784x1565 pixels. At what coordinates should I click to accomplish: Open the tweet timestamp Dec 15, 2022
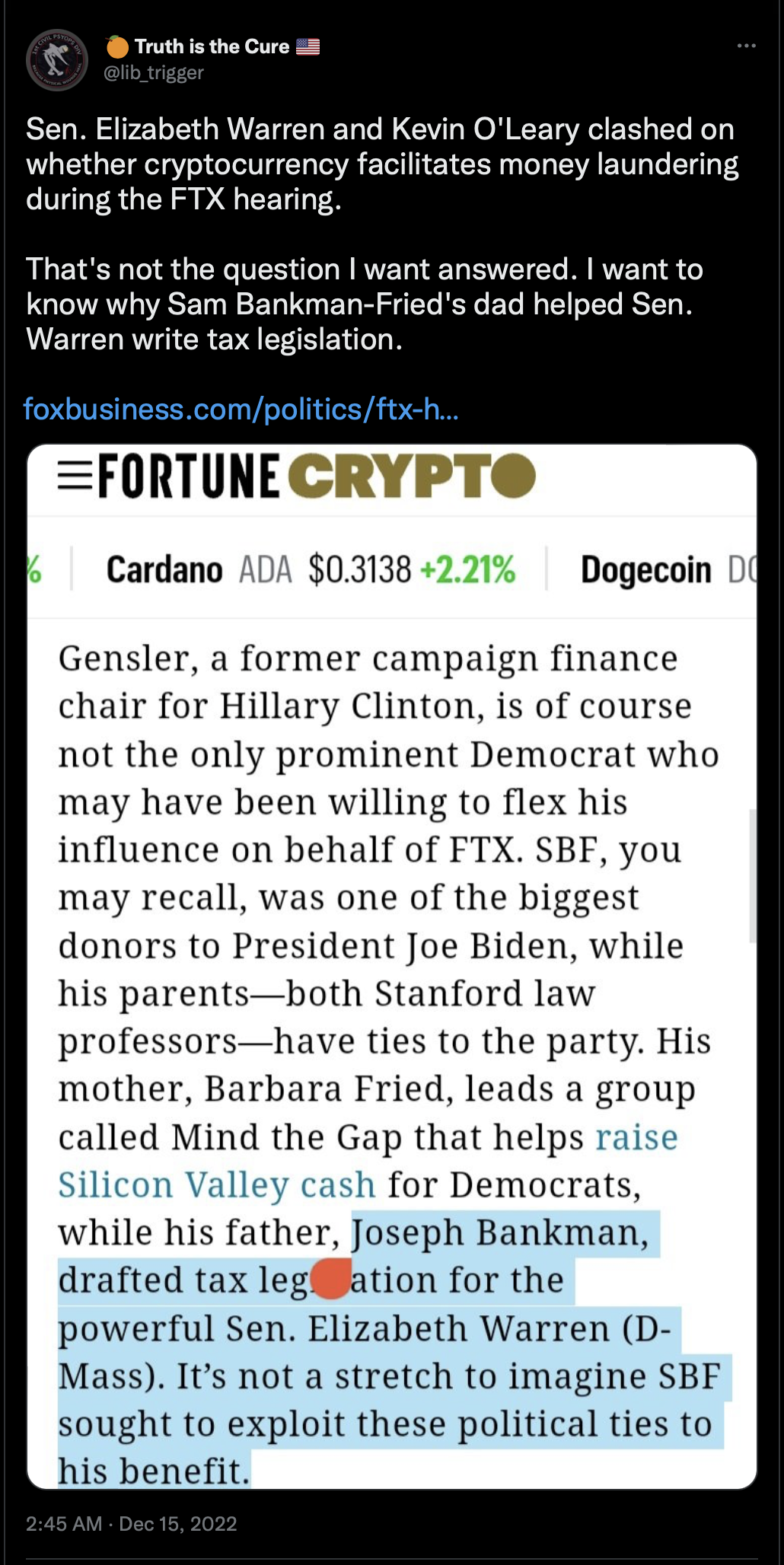click(x=131, y=1523)
